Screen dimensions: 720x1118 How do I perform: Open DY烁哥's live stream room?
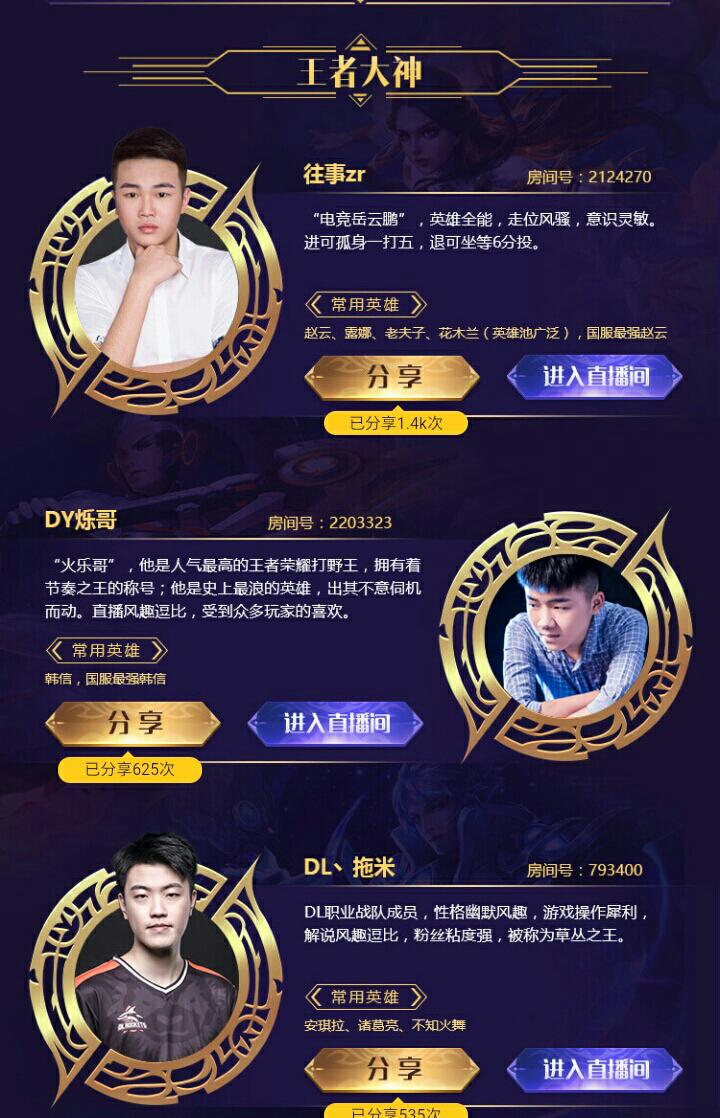336,723
